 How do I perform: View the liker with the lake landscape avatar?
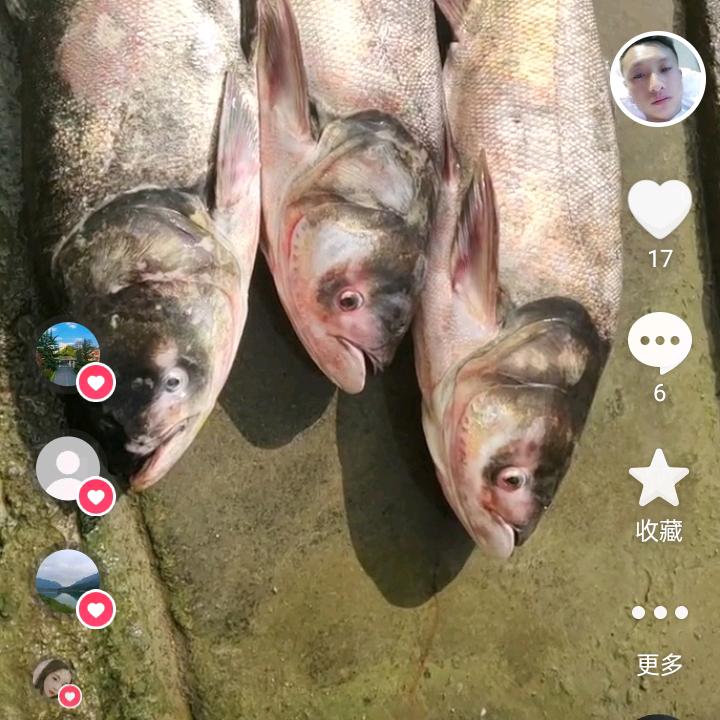coord(68,581)
